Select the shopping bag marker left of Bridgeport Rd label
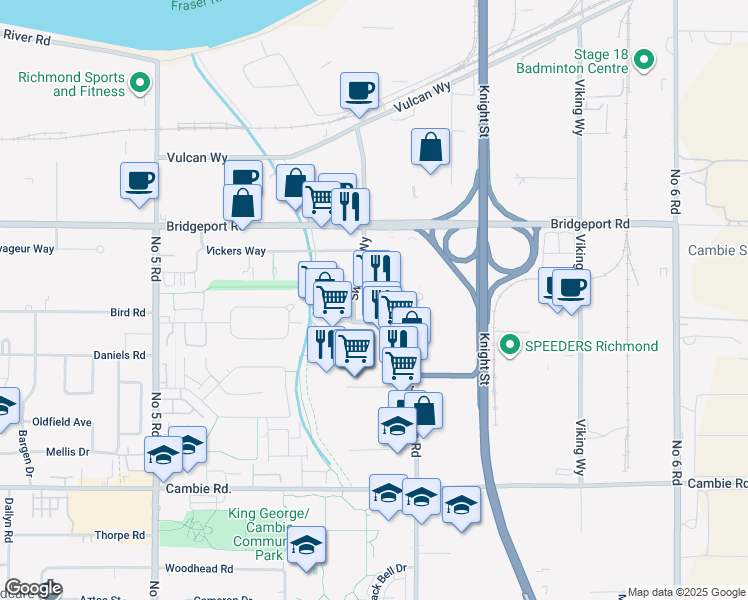 (243, 203)
